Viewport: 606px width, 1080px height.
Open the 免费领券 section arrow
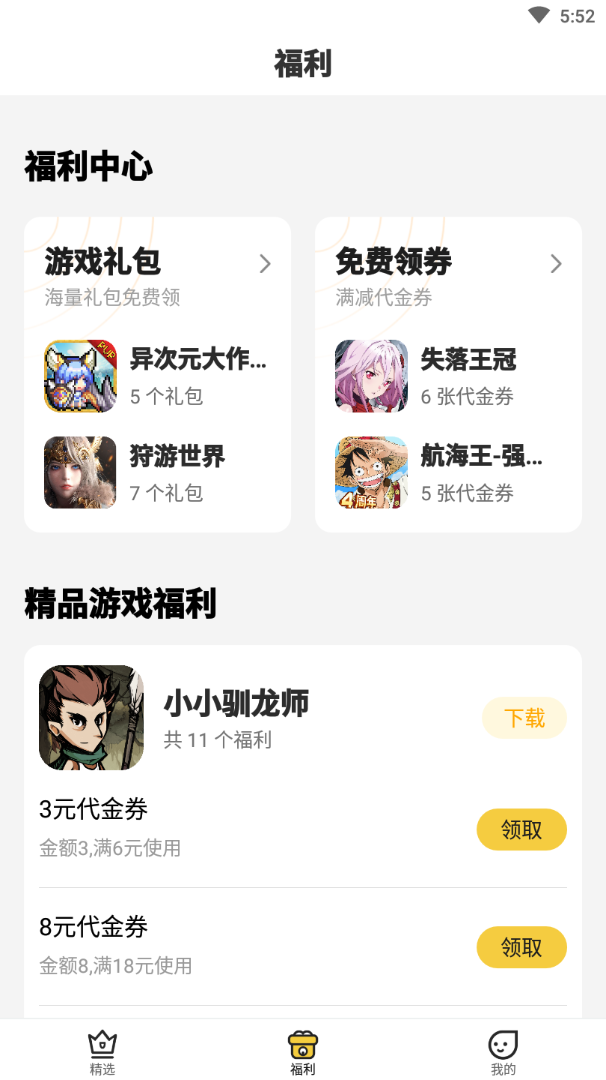point(556,264)
